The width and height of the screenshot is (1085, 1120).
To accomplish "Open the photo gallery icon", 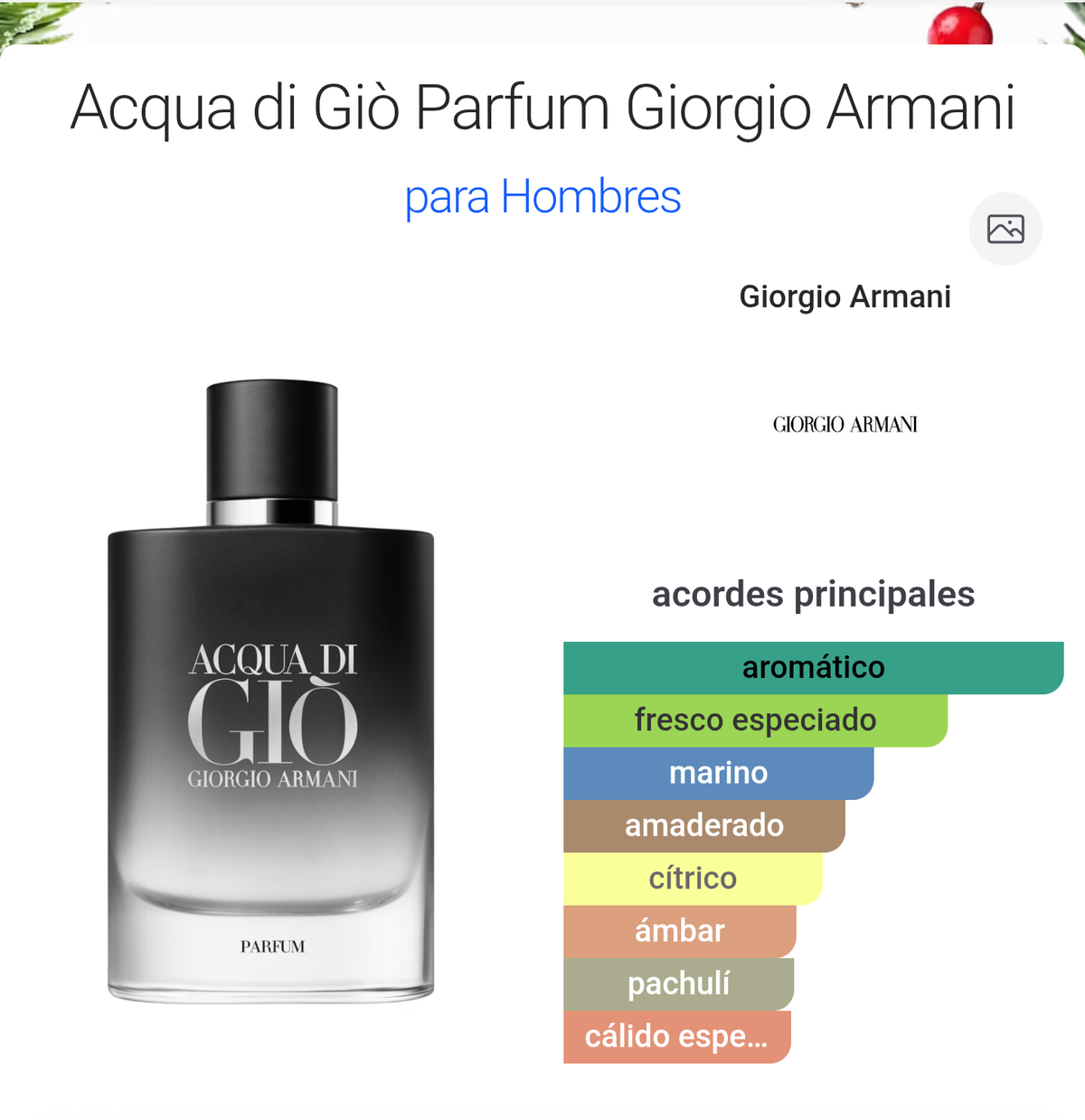I will click(x=1005, y=230).
